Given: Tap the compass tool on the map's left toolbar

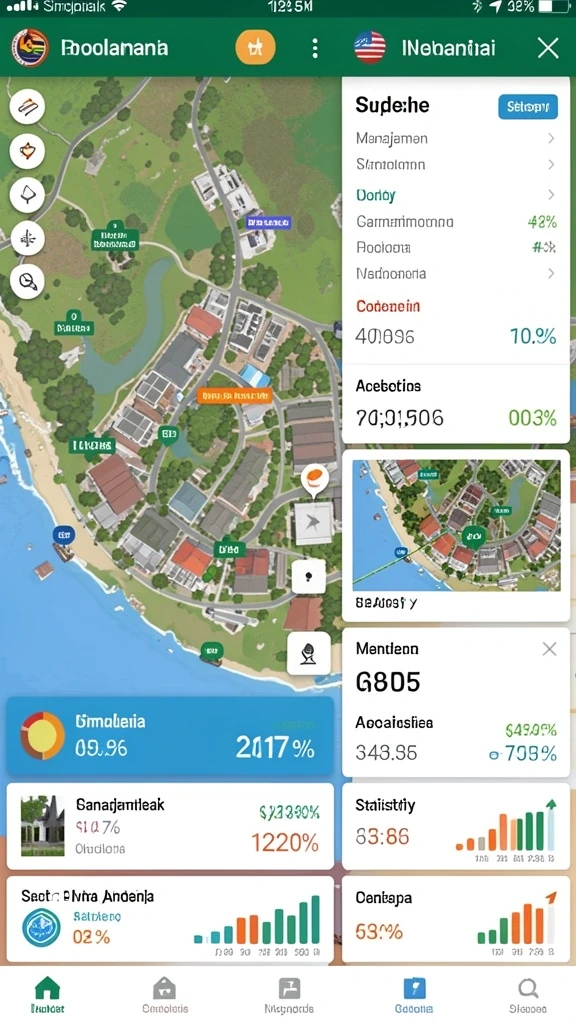Looking at the screenshot, I should [27, 238].
